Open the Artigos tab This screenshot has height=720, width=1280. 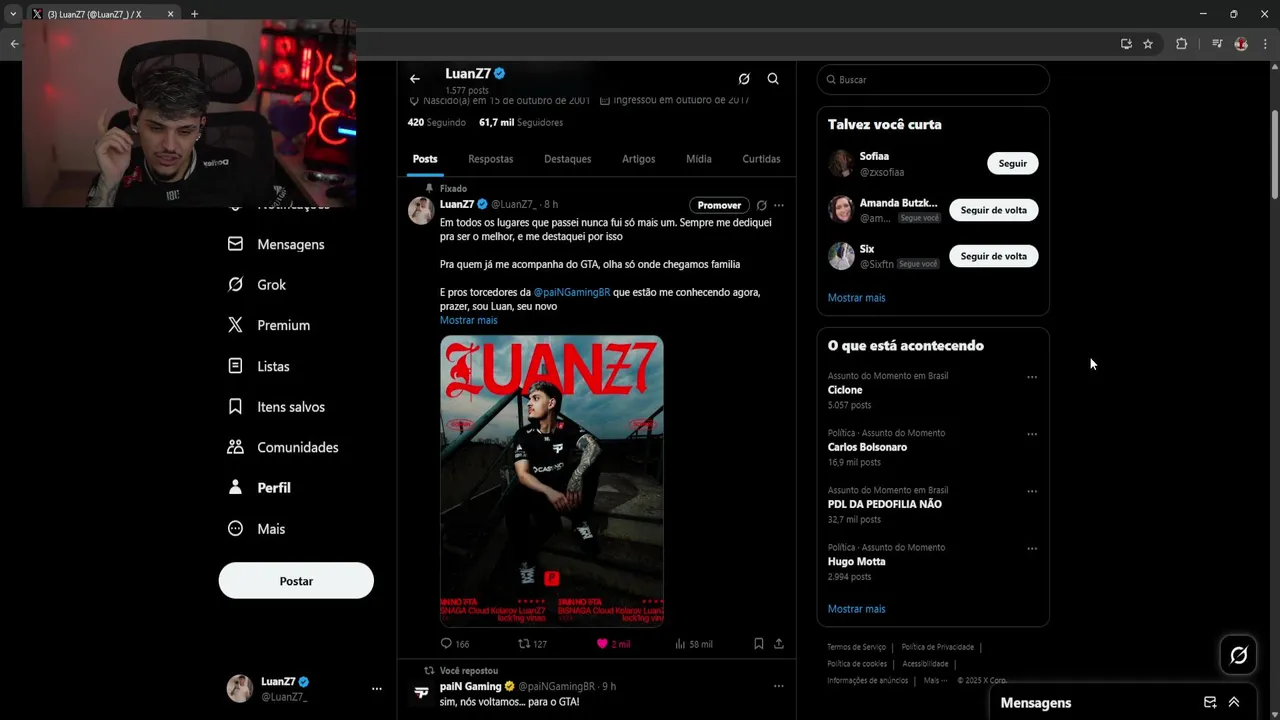638,159
